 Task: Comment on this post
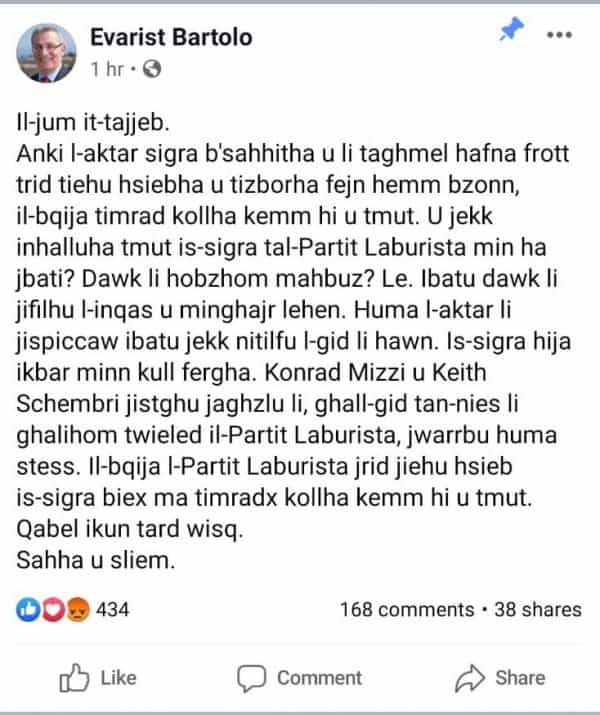tap(304, 678)
